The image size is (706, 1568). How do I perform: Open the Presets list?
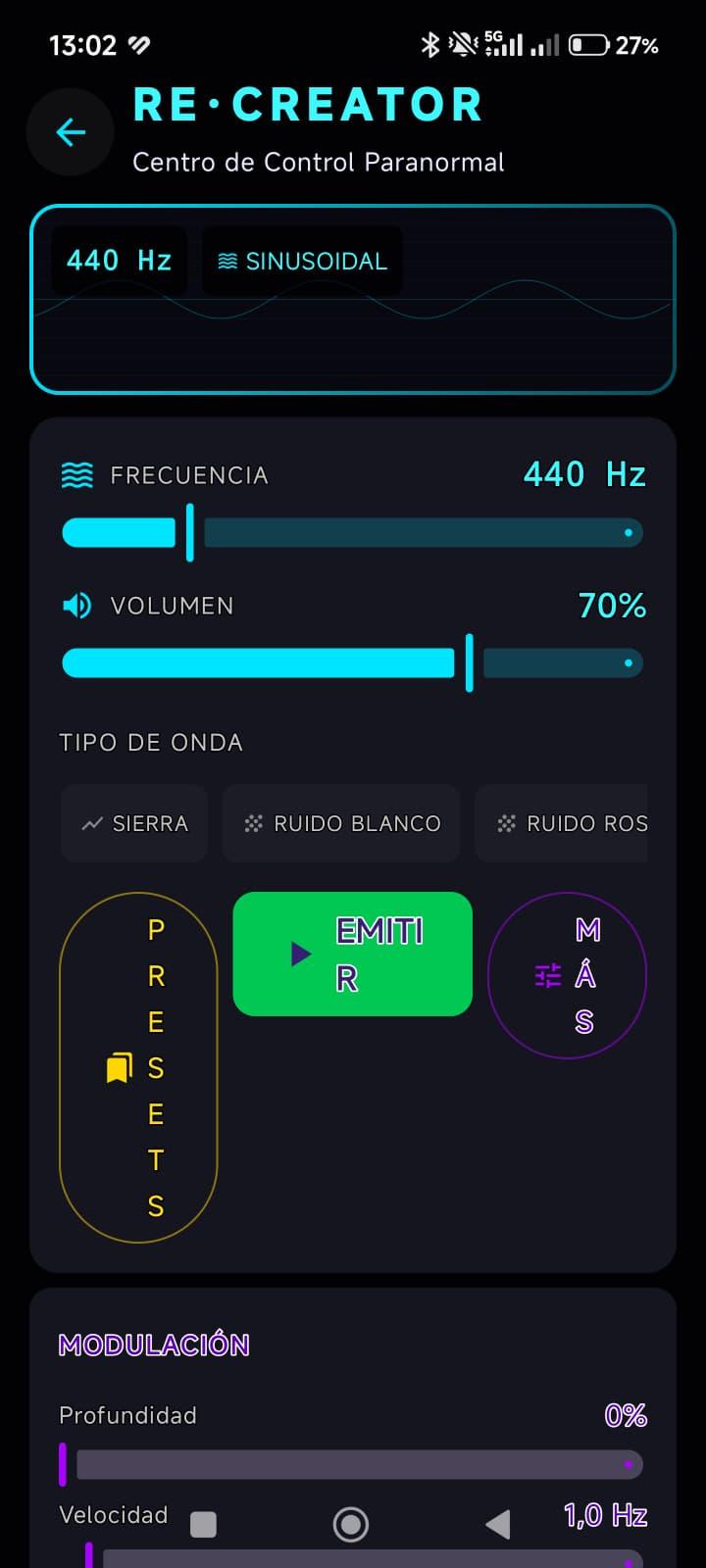point(138,1067)
